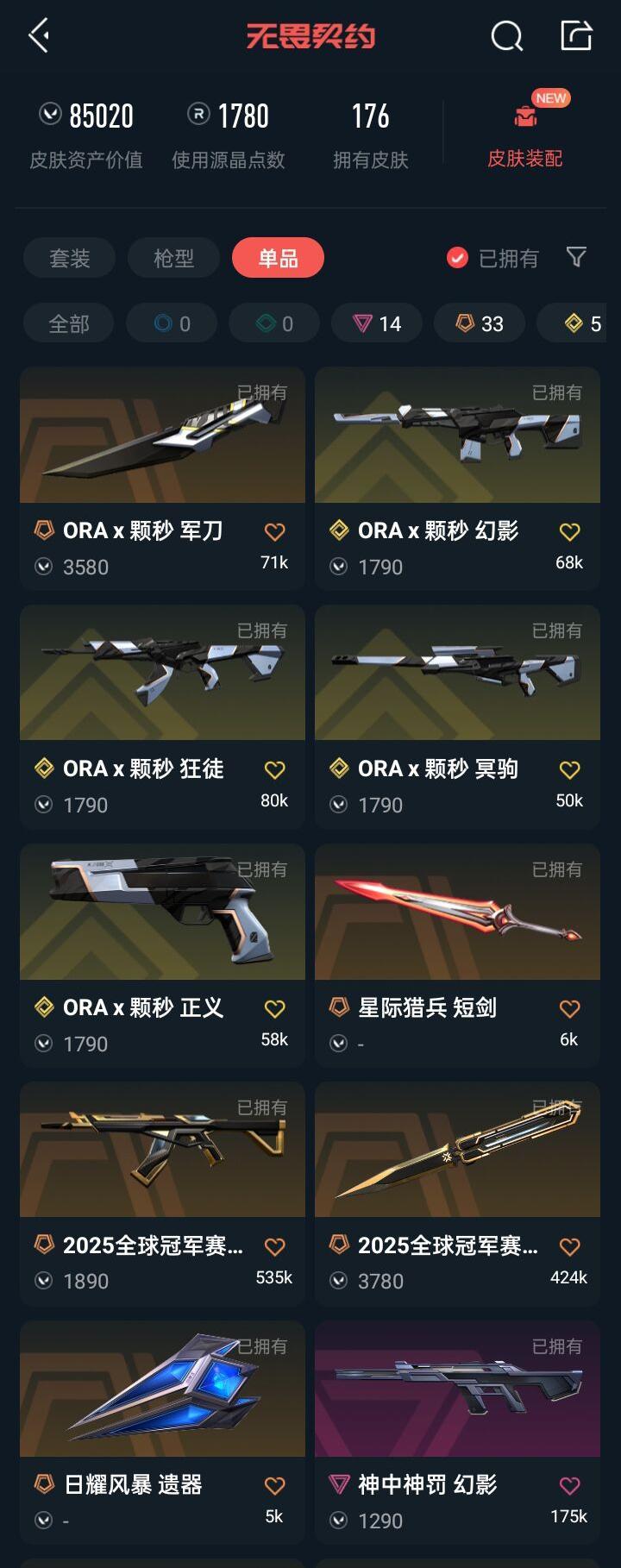This screenshot has width=621, height=1568.
Task: Switch to the 套装 tab
Action: (x=70, y=258)
